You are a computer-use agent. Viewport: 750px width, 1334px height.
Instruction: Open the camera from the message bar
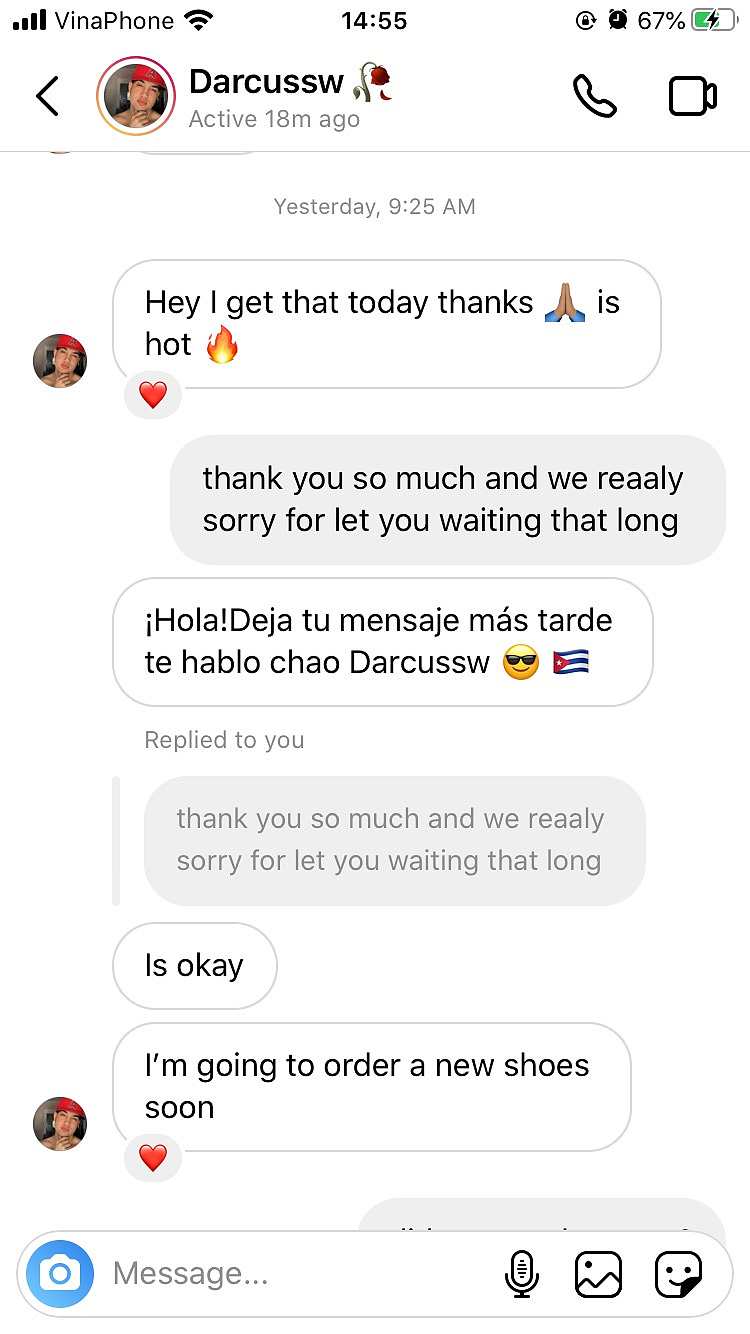pyautogui.click(x=60, y=1274)
